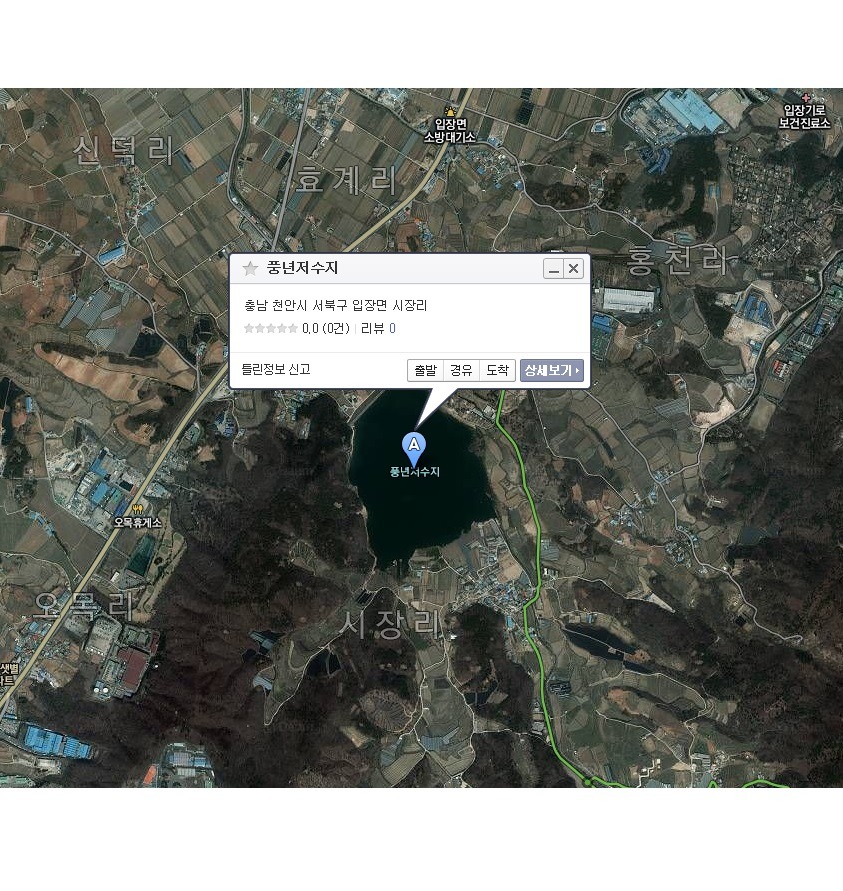843x891 pixels.
Task: Set 풍년저수지 as the 출발 point
Action: (x=425, y=370)
